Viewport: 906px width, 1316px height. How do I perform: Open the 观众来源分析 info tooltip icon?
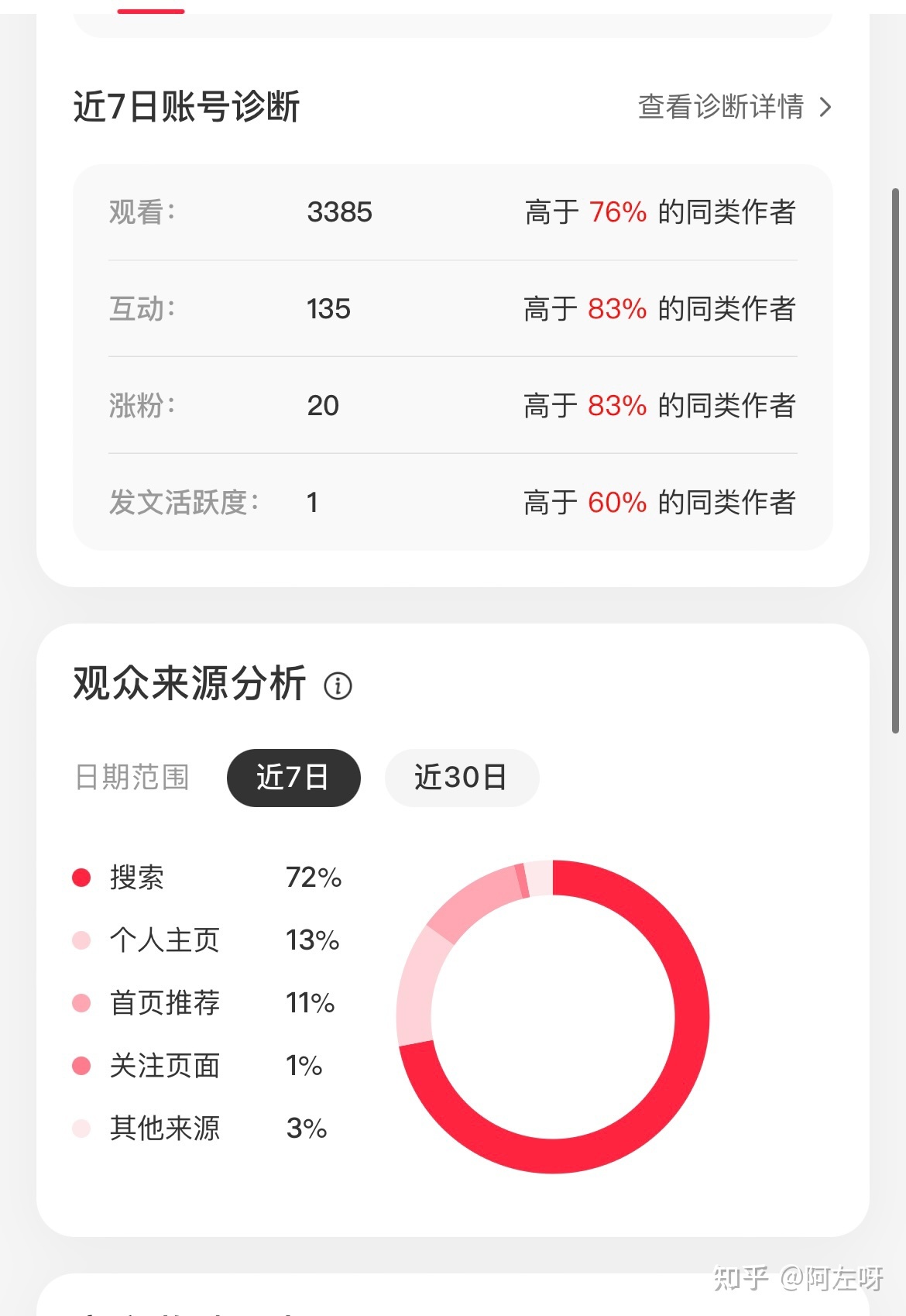point(338,686)
